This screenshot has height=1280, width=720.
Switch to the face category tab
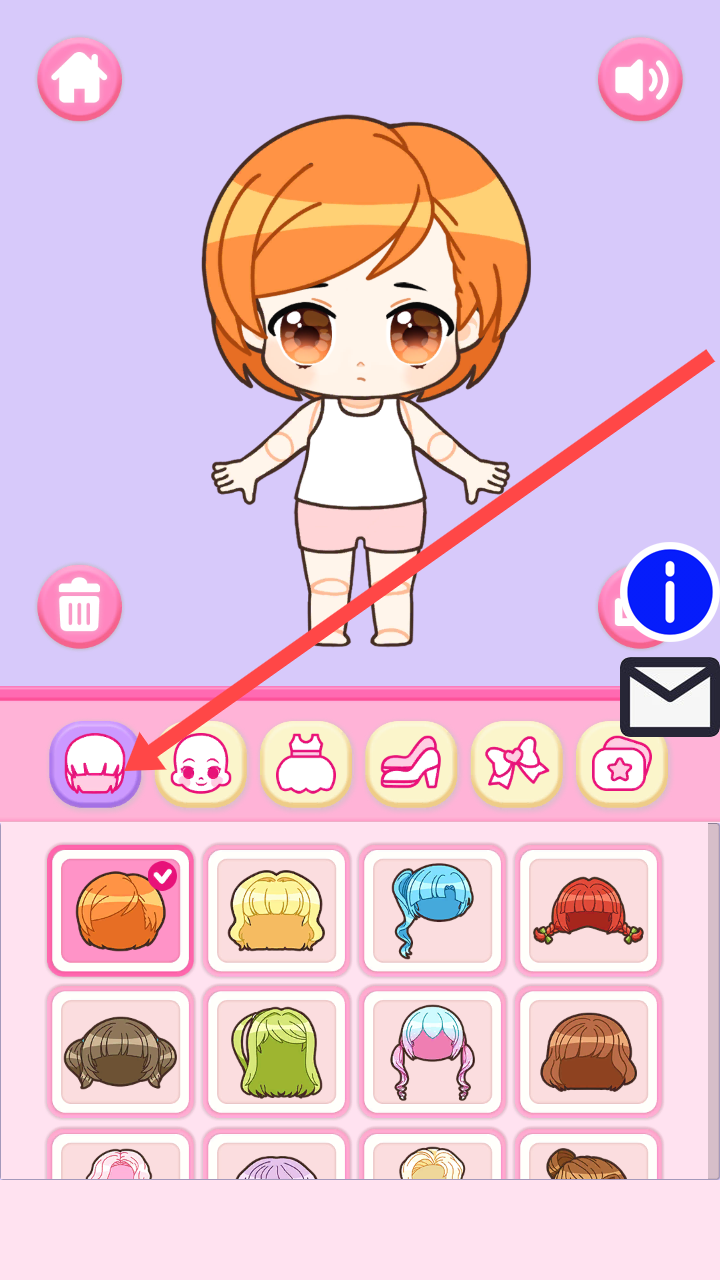click(x=200, y=764)
